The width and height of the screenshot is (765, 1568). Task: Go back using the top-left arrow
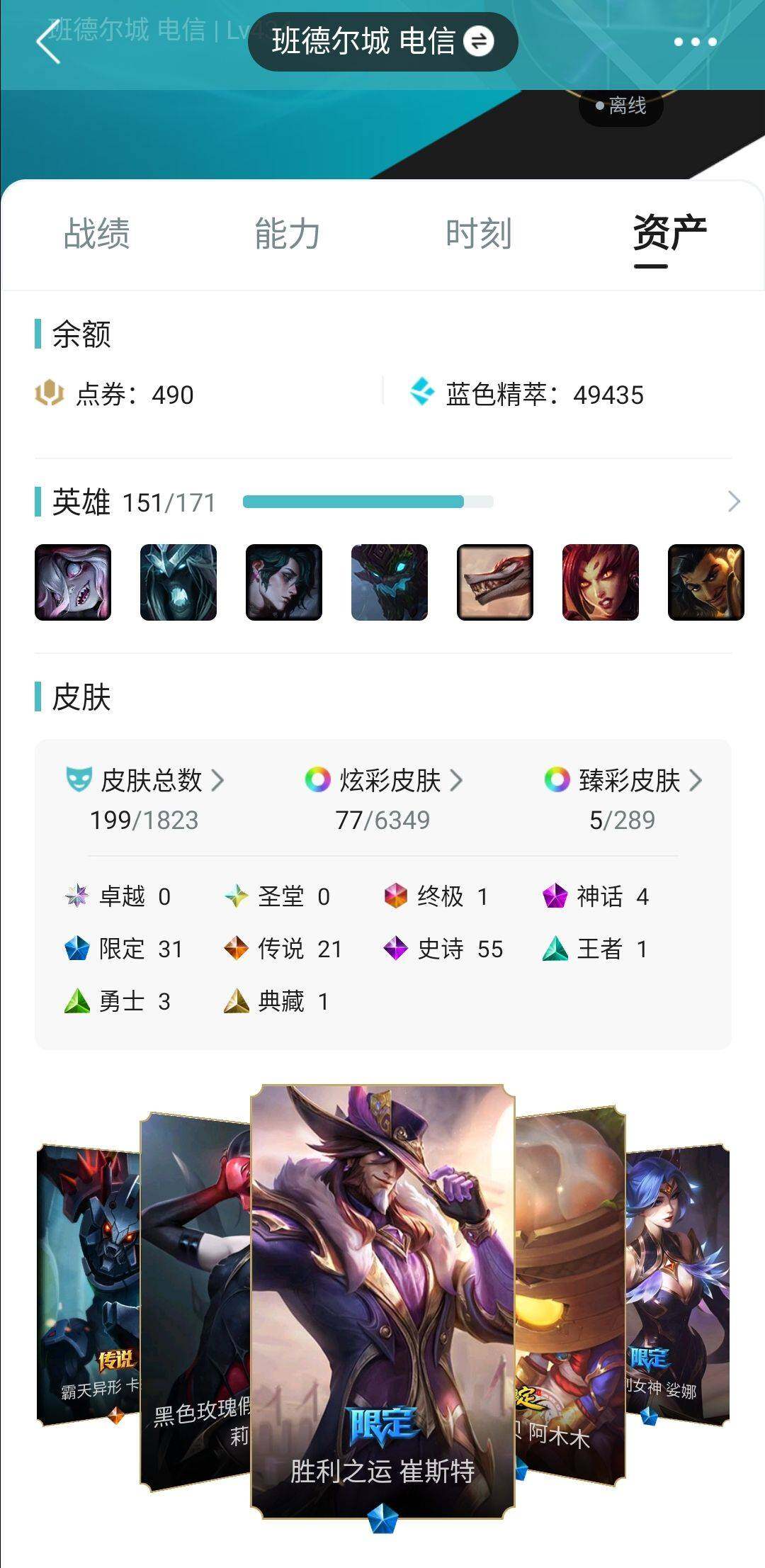click(47, 42)
